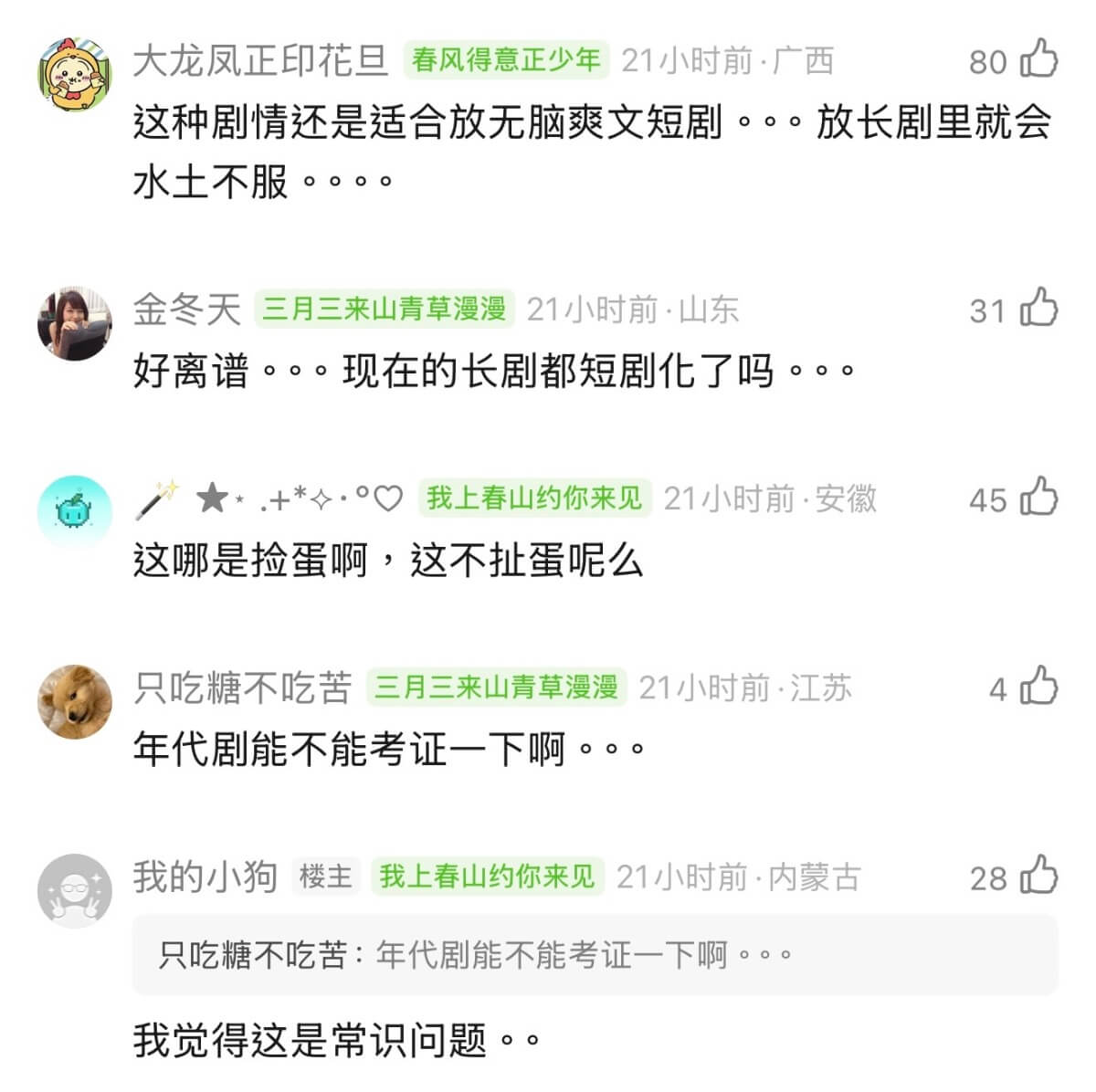Open 金冬天's profile avatar
The height and width of the screenshot is (1092, 1096).
[x=74, y=322]
